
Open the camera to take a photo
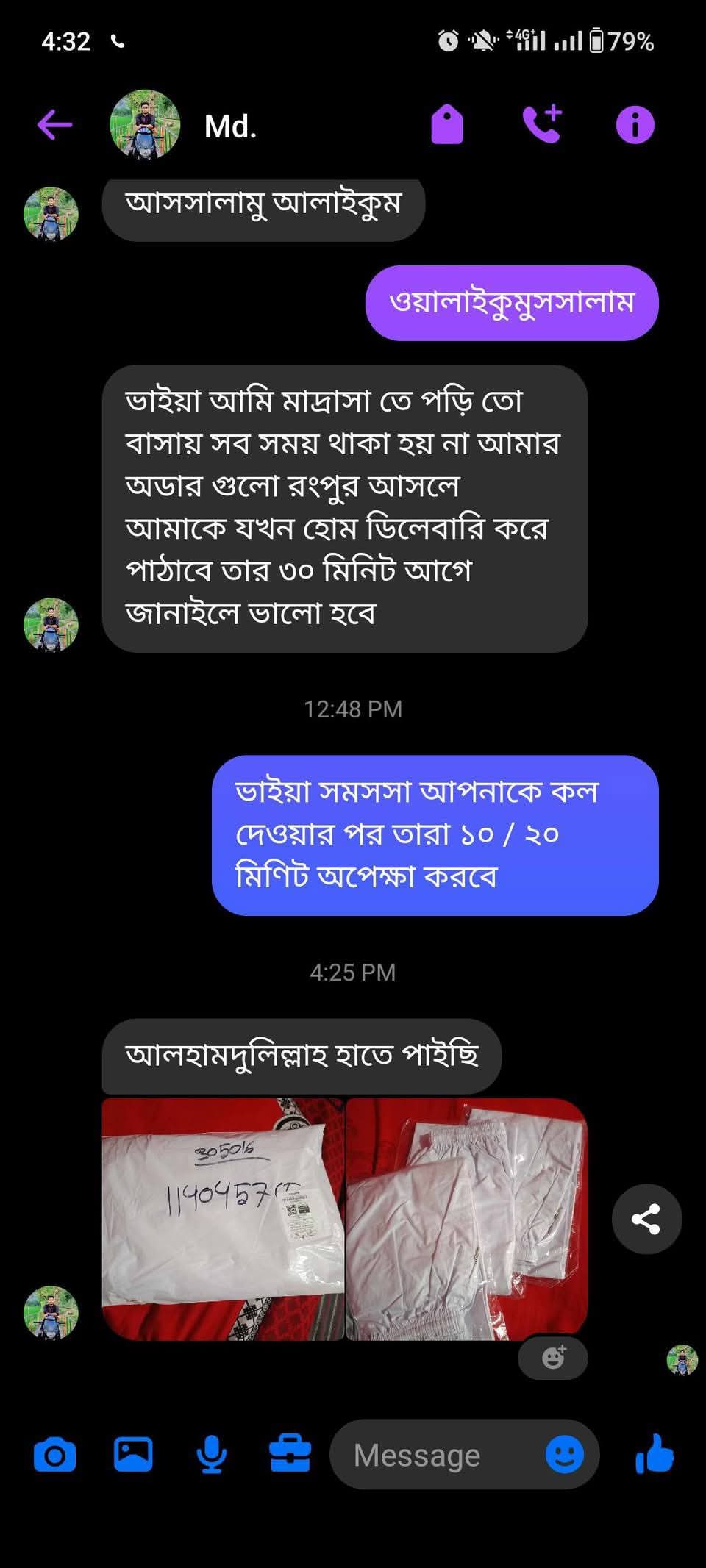55,1456
